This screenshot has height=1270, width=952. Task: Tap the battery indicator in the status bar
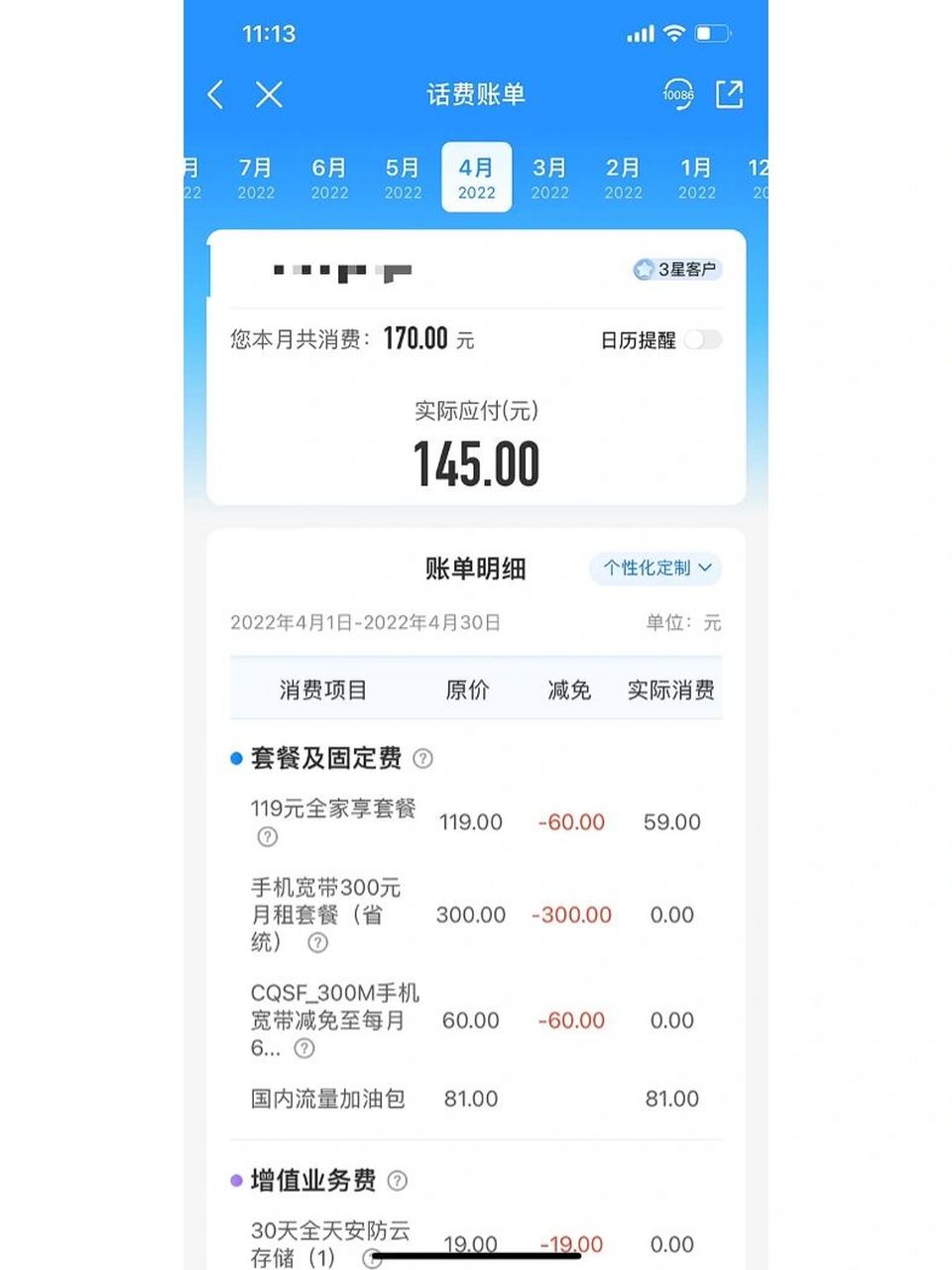713,33
